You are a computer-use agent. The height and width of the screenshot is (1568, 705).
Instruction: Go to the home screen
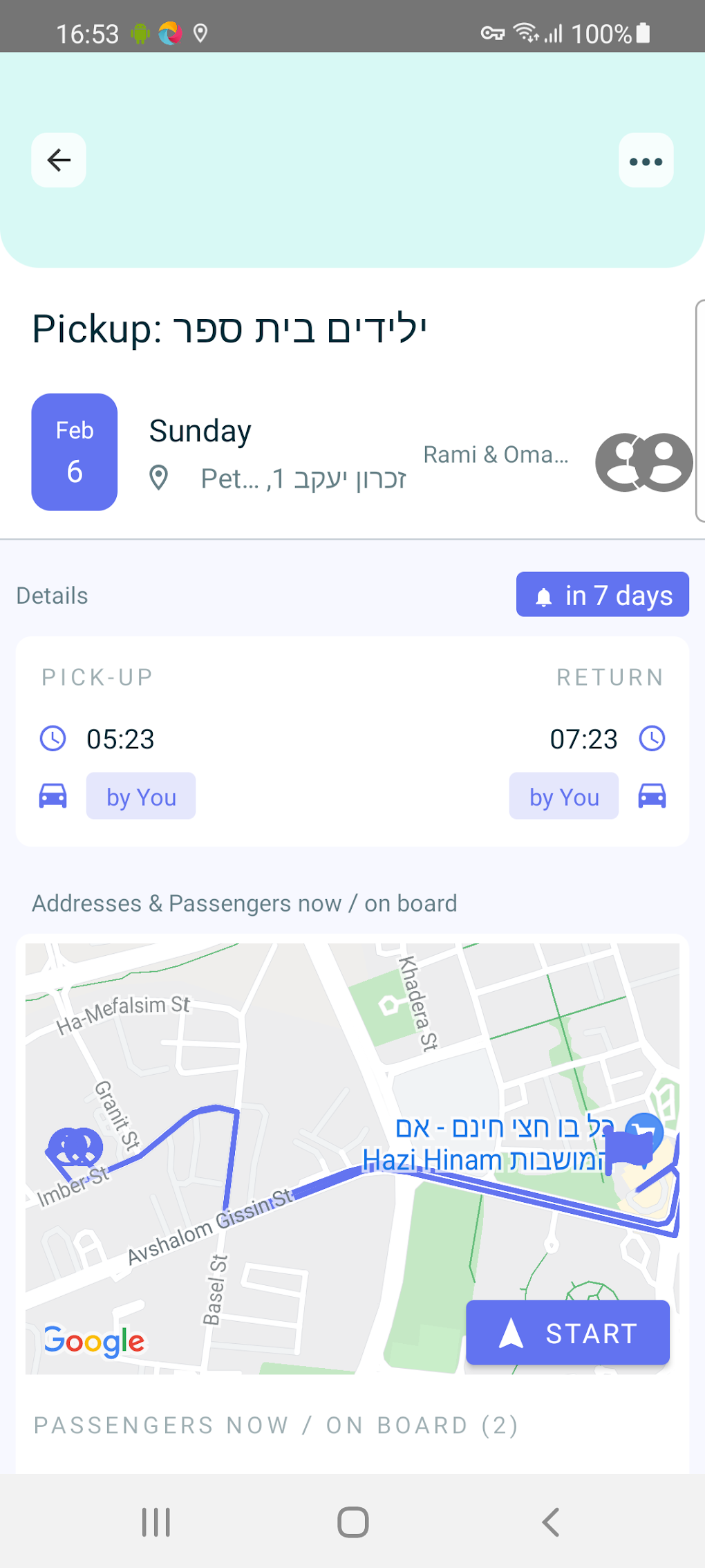(352, 1522)
